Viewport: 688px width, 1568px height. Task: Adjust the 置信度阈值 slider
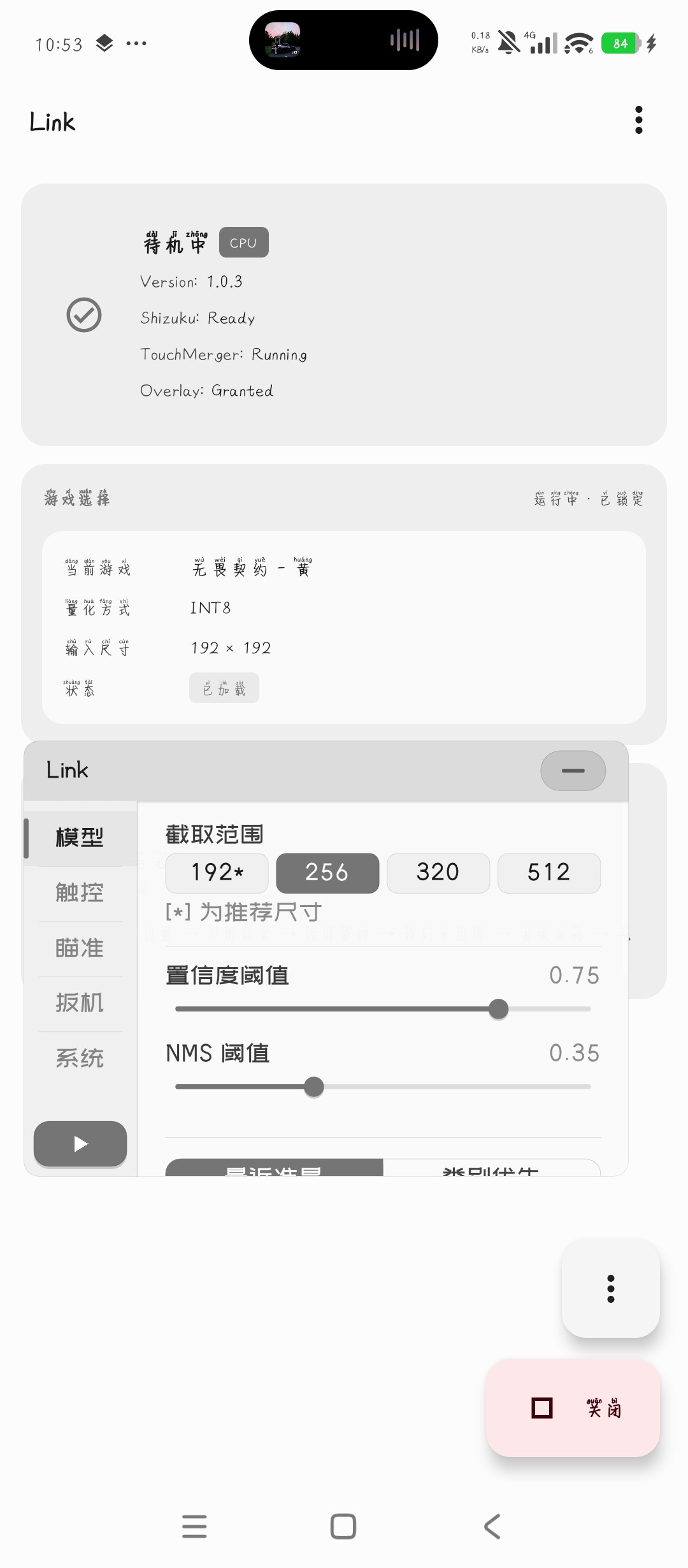[x=498, y=1009]
